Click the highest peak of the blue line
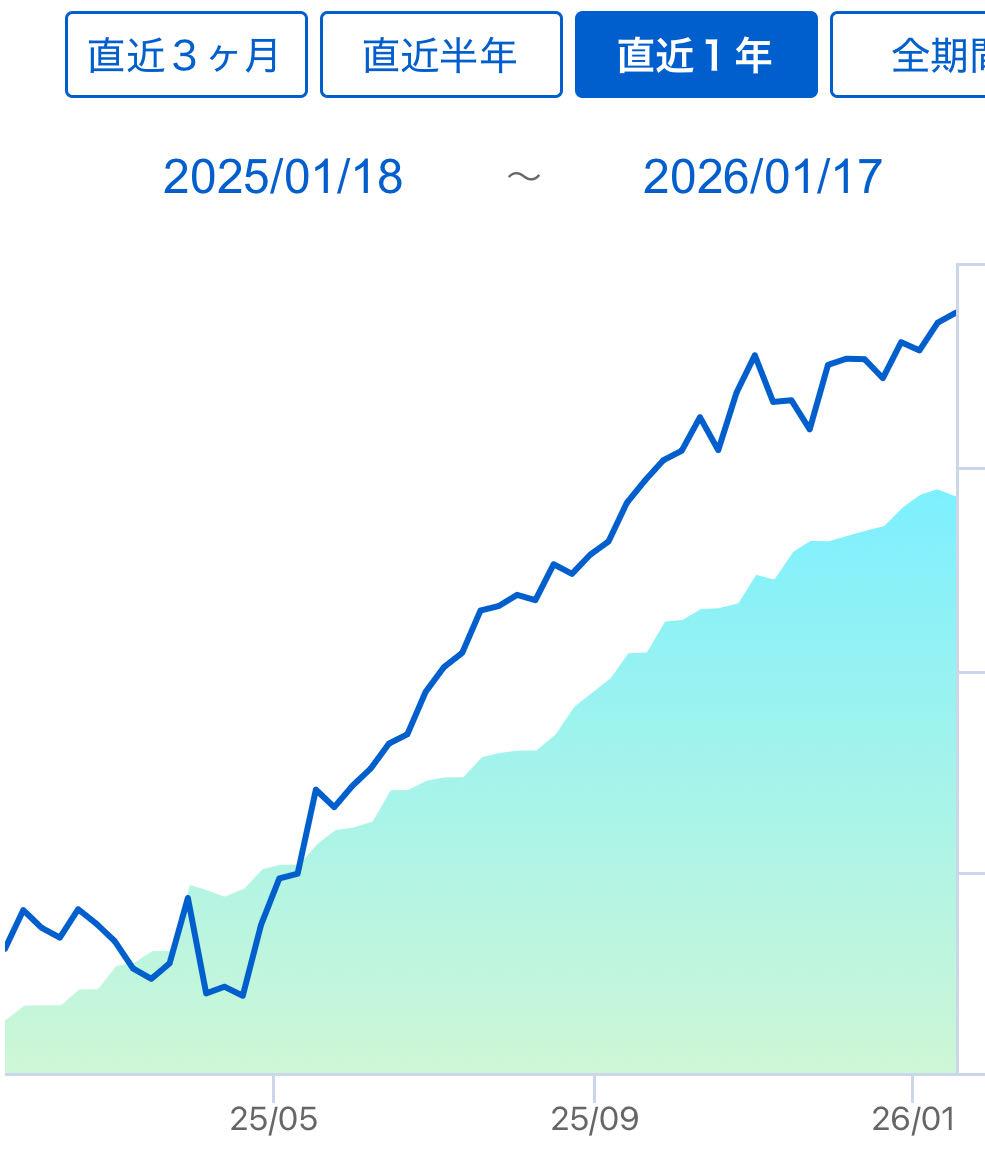Viewport: 985px width, 1154px height. coord(957,315)
